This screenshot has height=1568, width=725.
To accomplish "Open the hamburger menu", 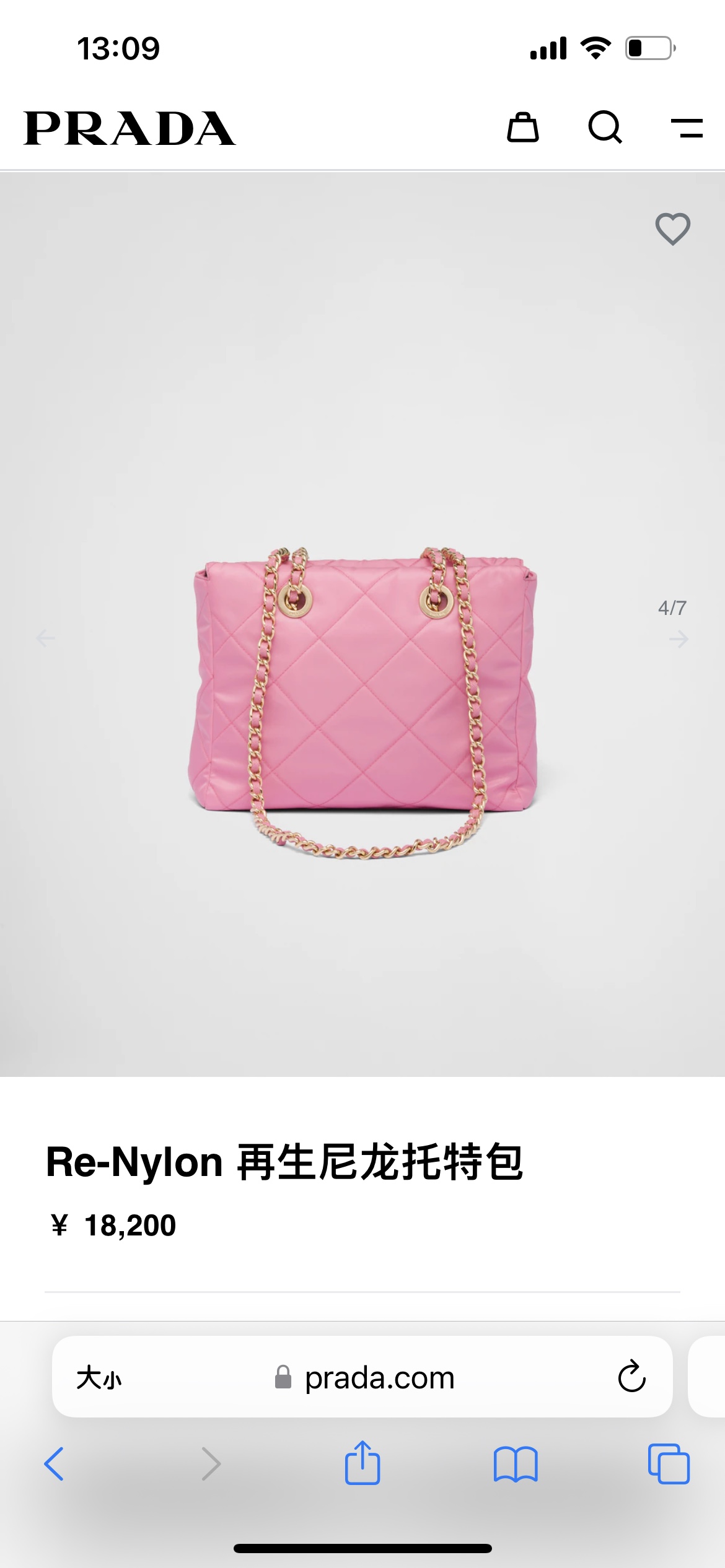I will (x=687, y=128).
